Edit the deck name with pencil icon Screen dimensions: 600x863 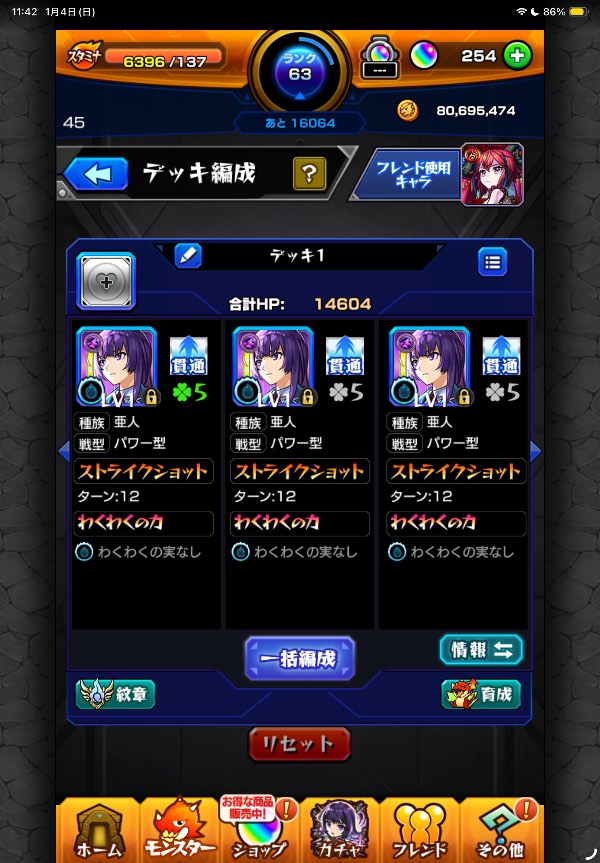188,255
